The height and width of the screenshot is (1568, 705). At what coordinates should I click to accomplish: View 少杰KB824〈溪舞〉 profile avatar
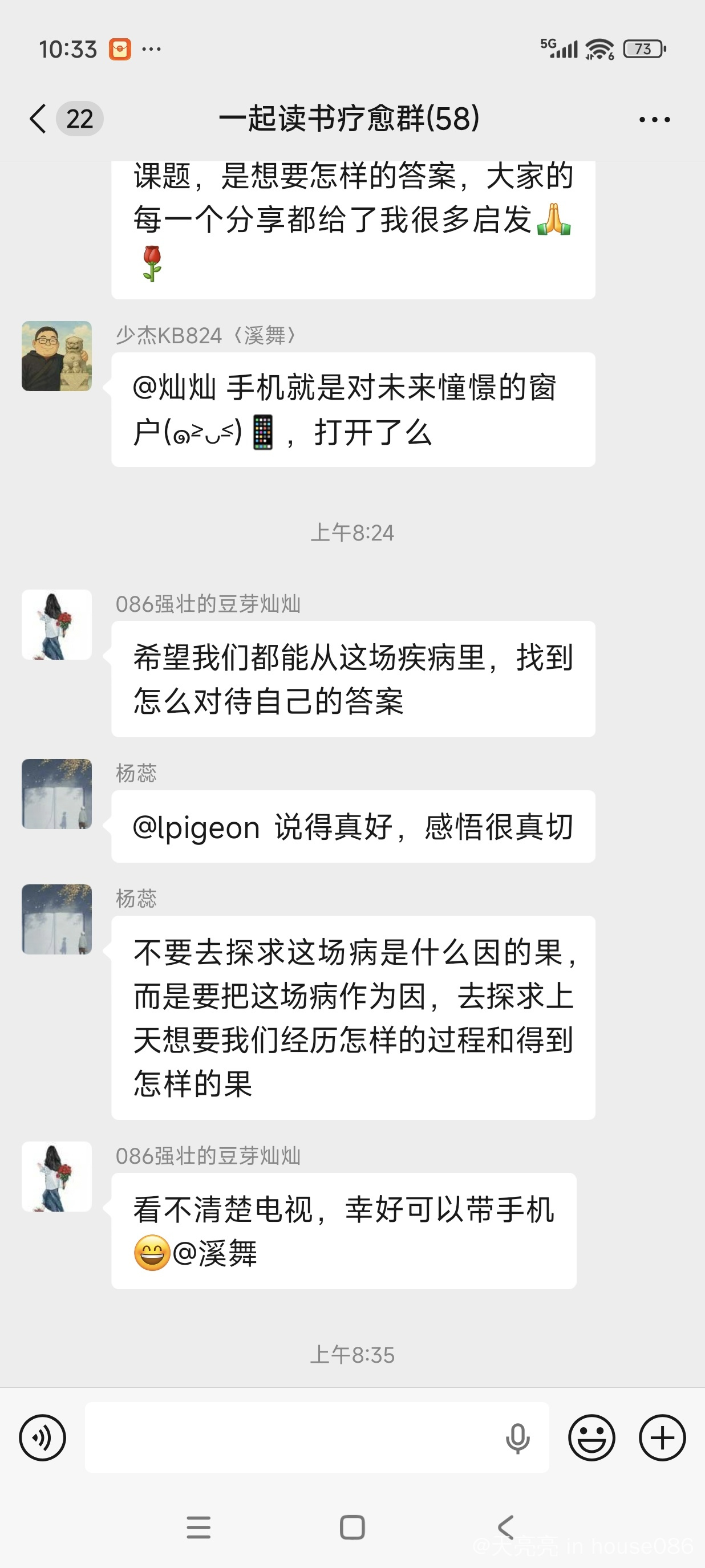point(56,356)
